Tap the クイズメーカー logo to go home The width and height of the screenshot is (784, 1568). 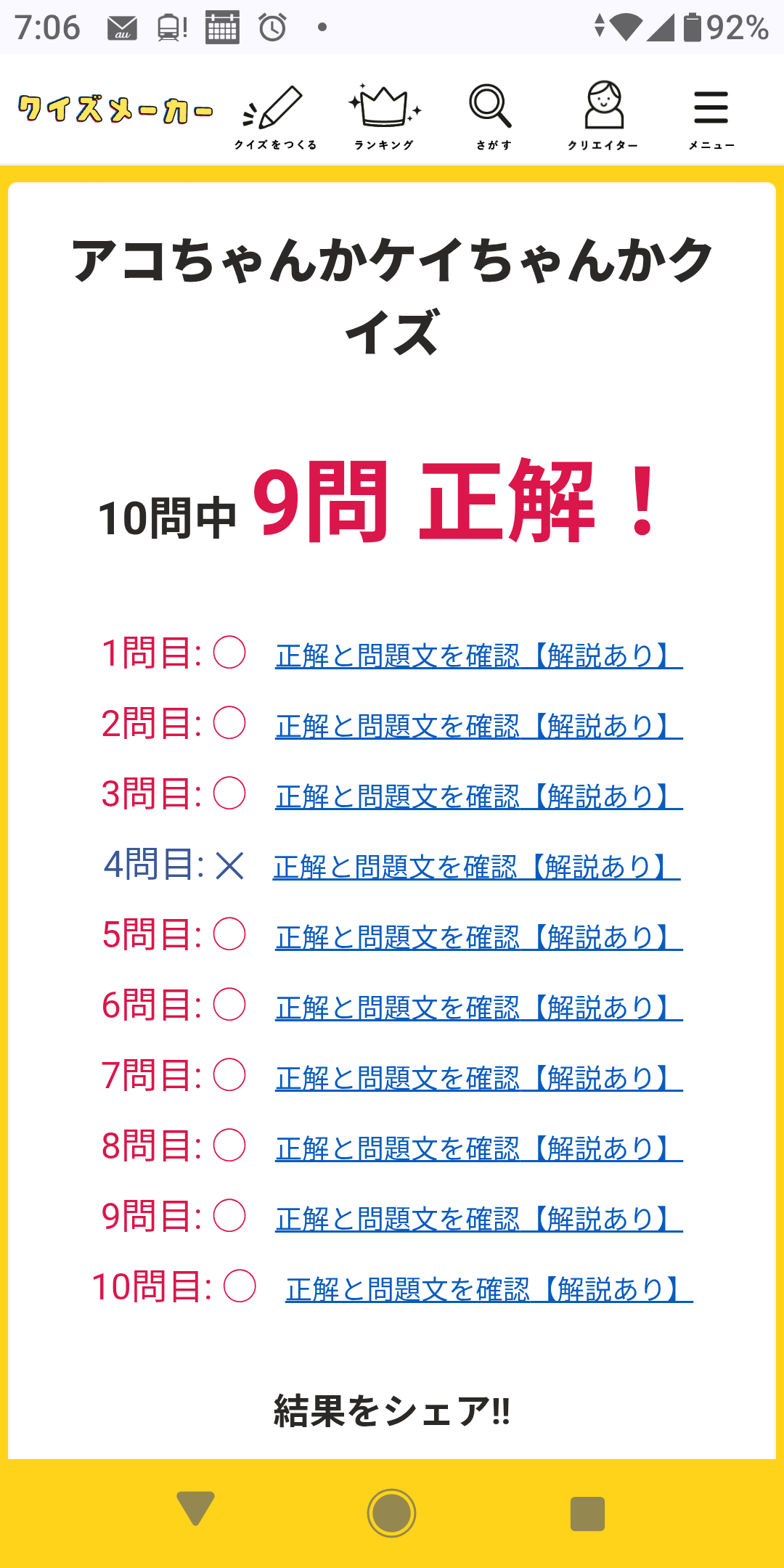116,110
